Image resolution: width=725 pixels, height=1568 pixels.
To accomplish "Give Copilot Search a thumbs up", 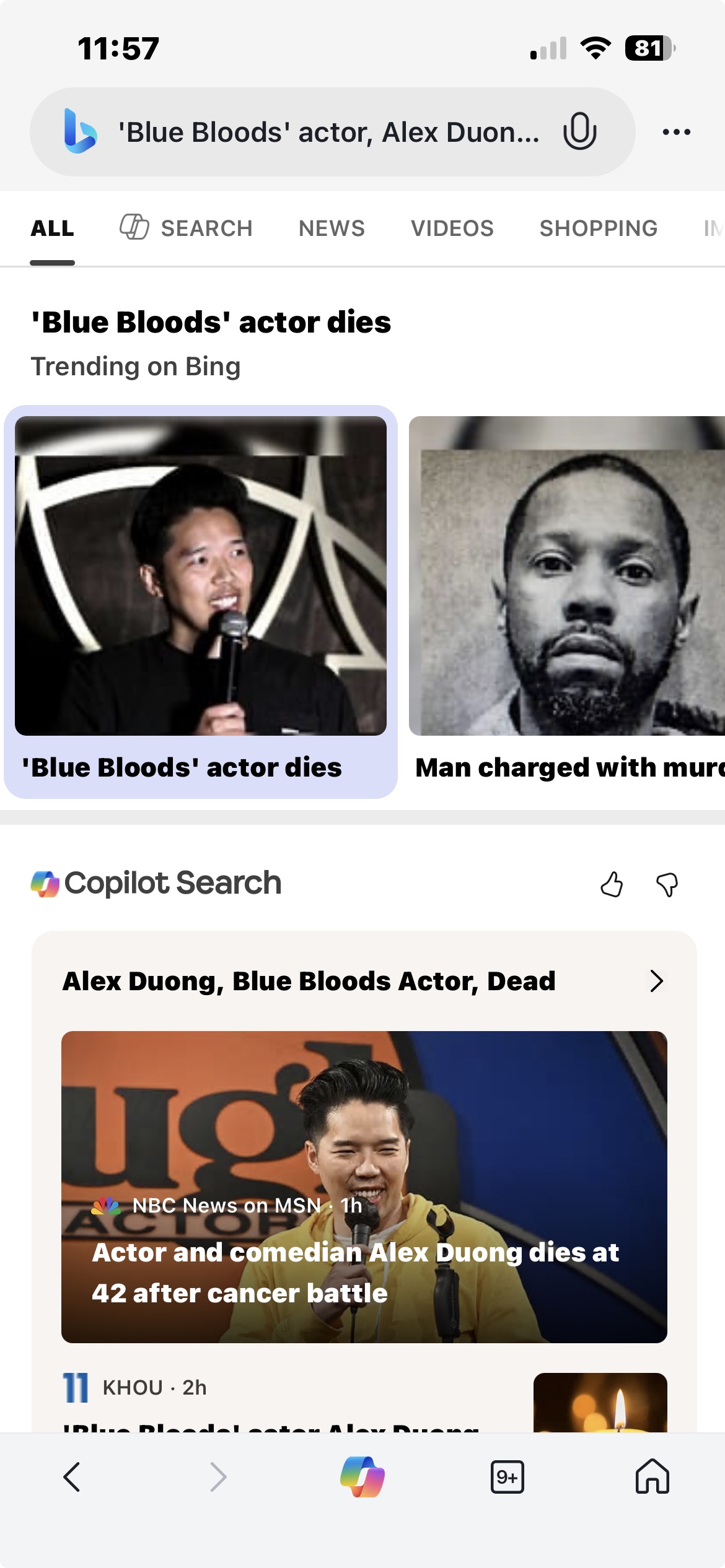I will tap(612, 884).
